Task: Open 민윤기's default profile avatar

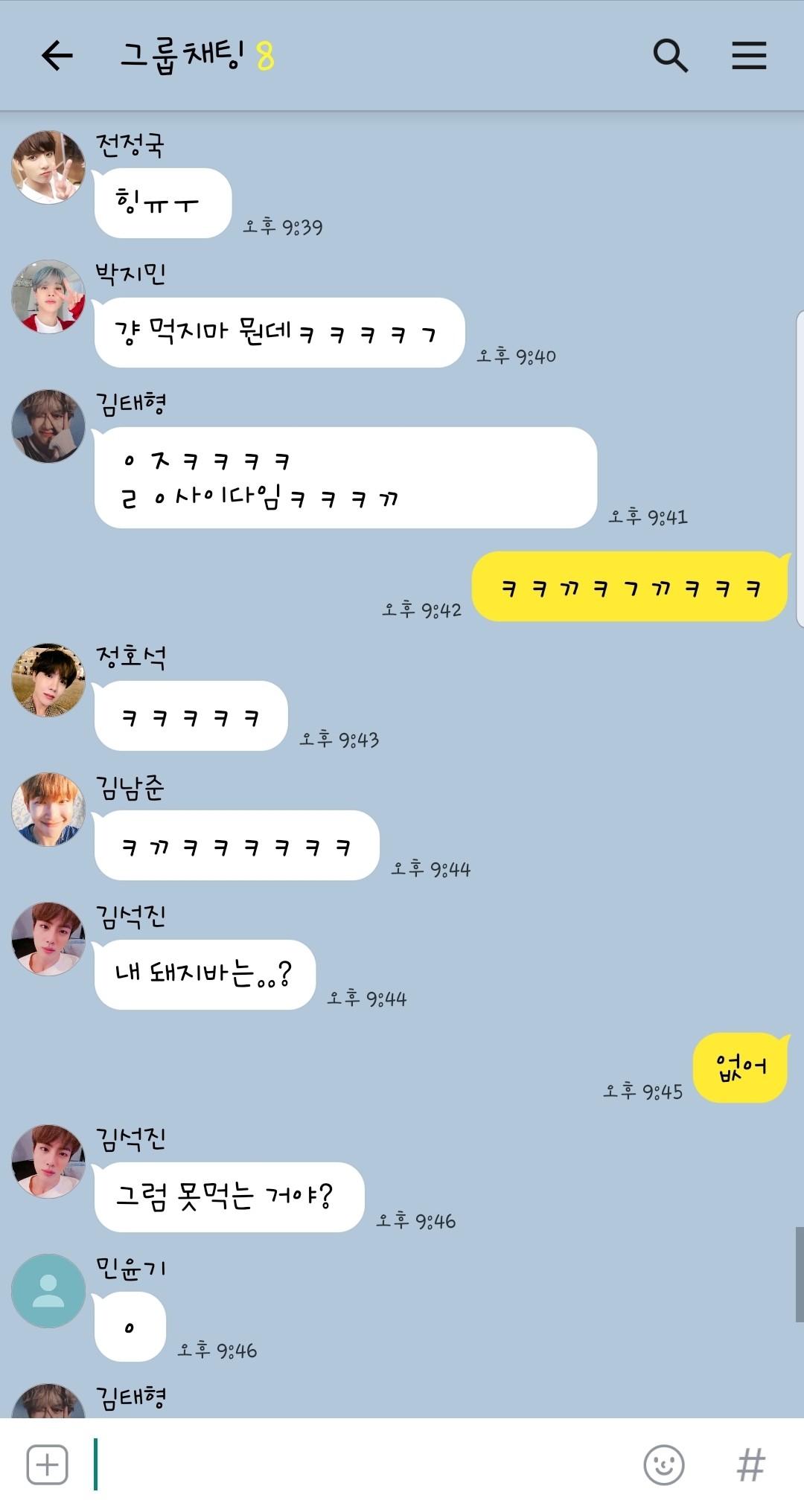Action: [x=48, y=1291]
